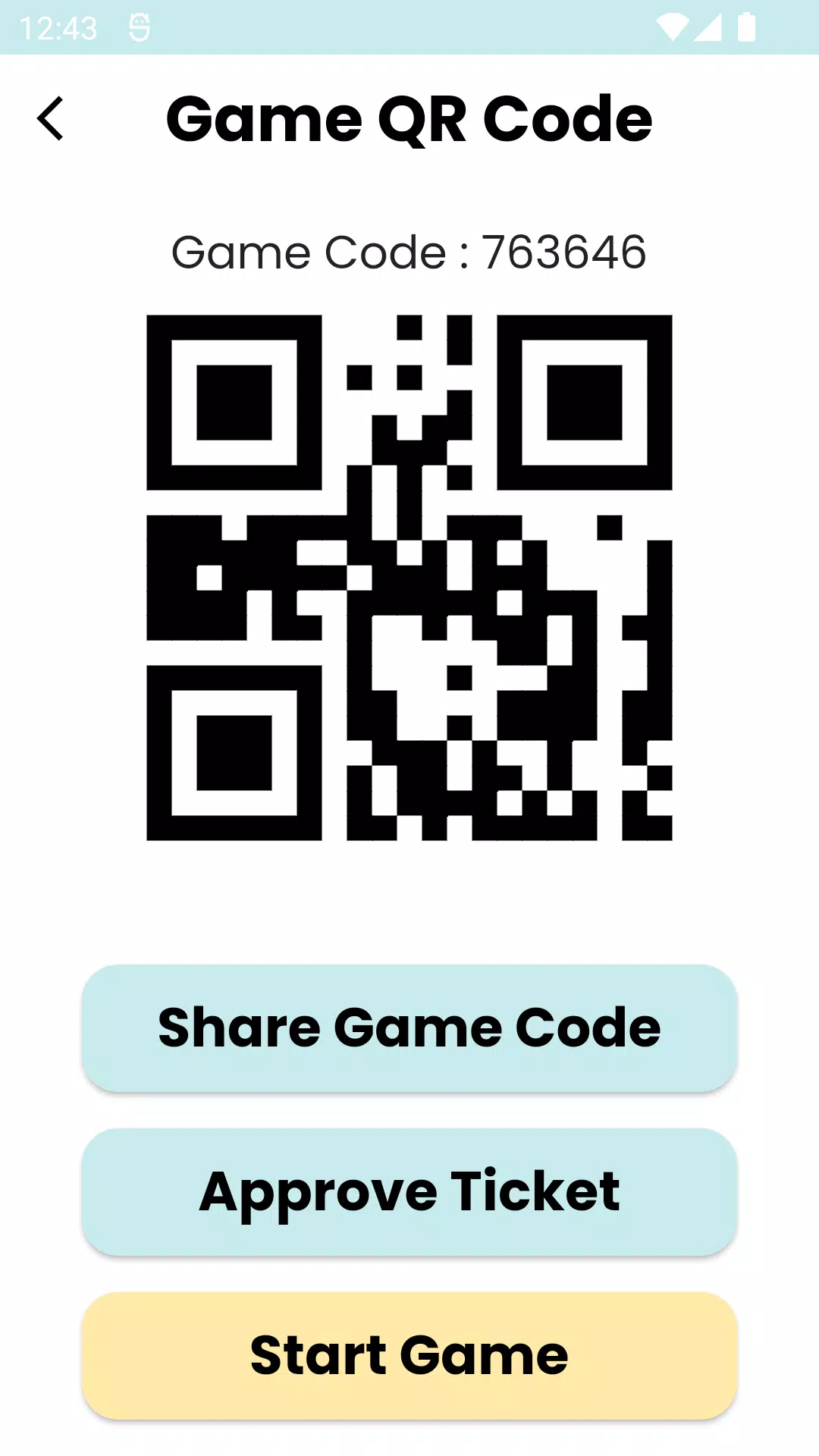
Task: Go back from Game QR Code screen
Action: 50,119
